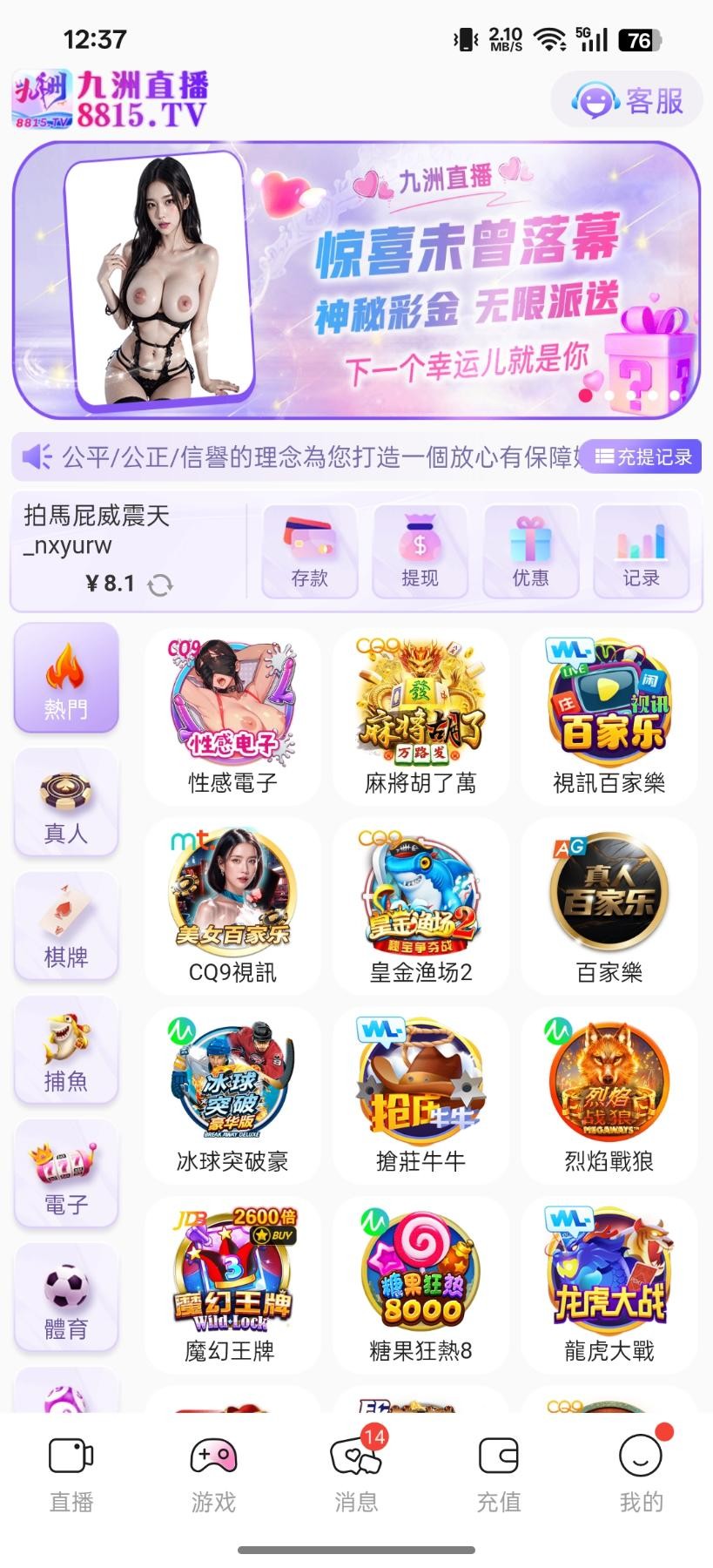Open the 皇金渔场2 game
The width and height of the screenshot is (713, 1568).
click(x=420, y=906)
